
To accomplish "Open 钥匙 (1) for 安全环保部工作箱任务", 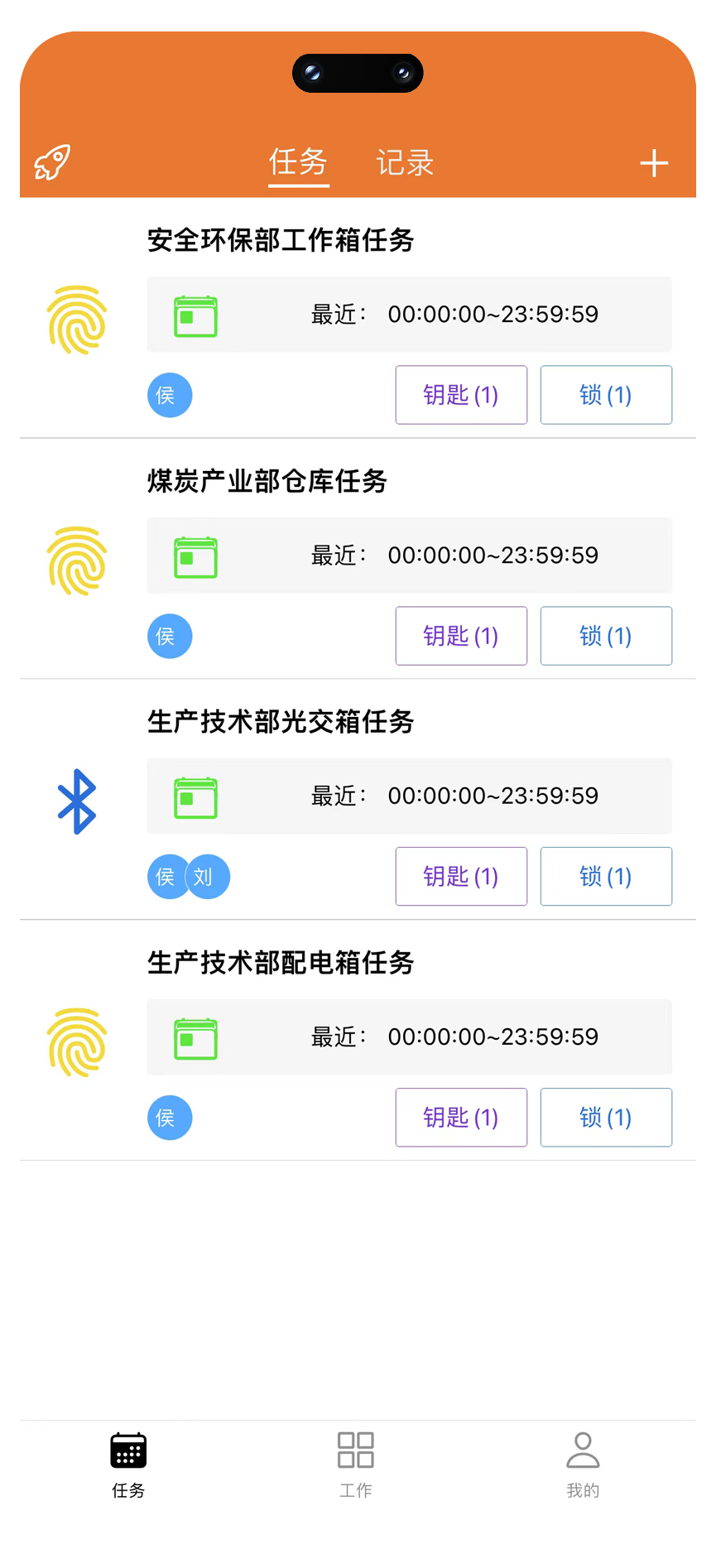I will click(x=461, y=395).
